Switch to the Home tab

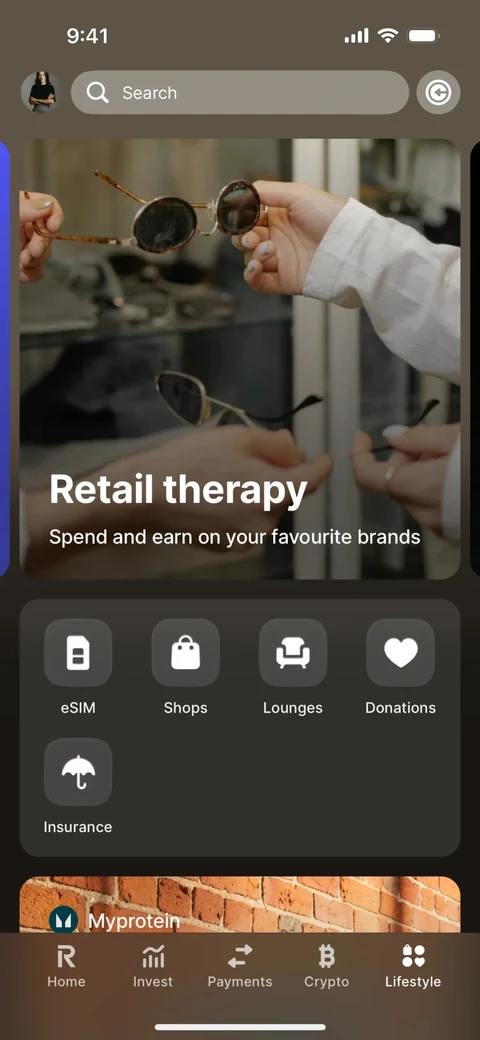pos(66,966)
